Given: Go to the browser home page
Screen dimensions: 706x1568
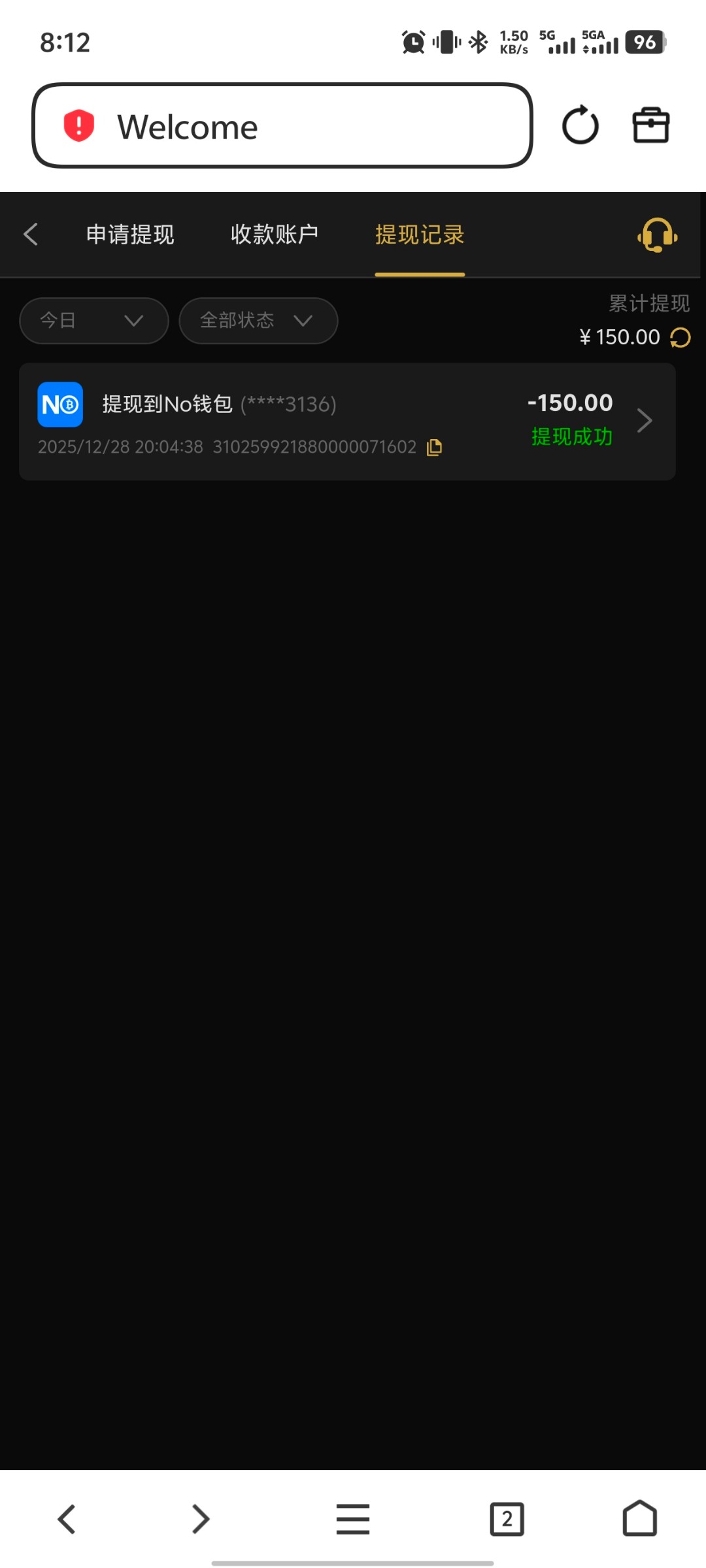Looking at the screenshot, I should click(x=639, y=1519).
